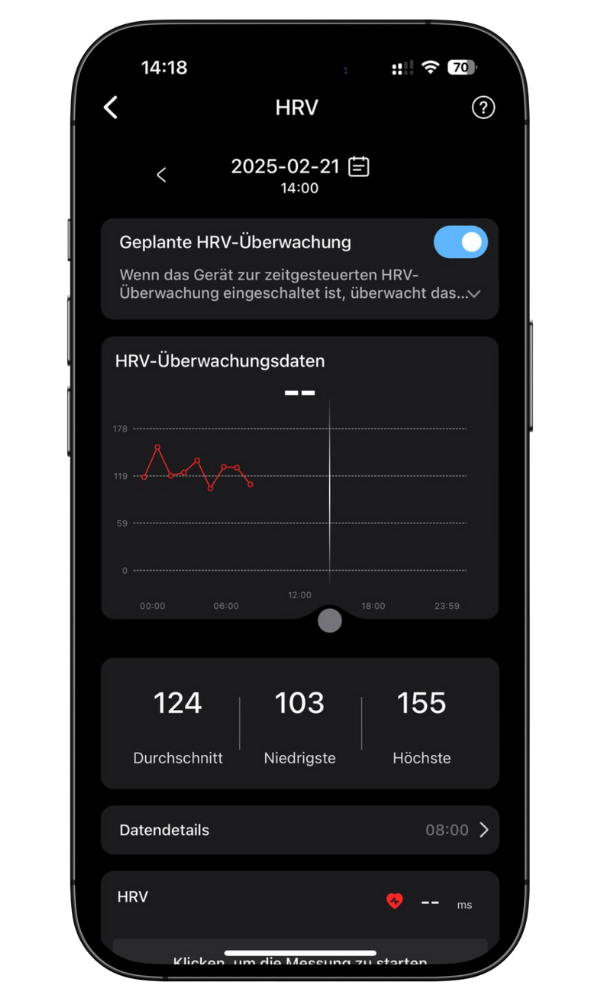
Task: Go to the previous day
Action: [161, 175]
